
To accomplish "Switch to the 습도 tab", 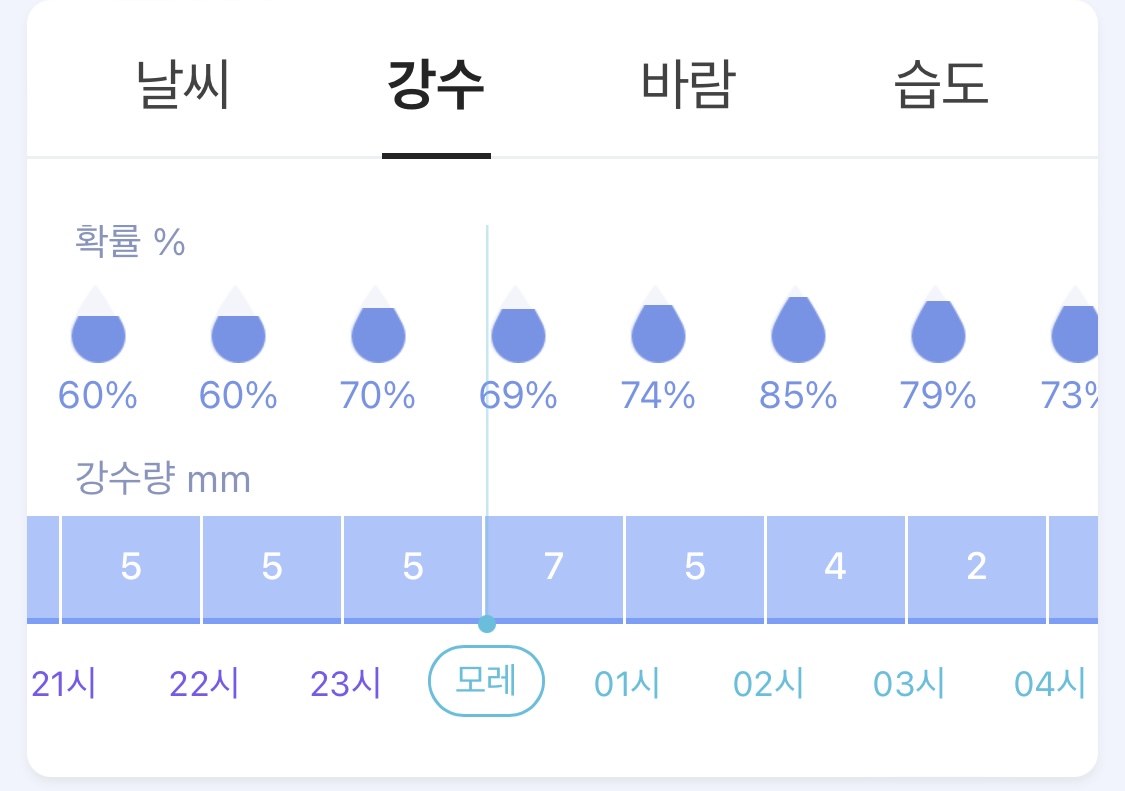I will (941, 86).
